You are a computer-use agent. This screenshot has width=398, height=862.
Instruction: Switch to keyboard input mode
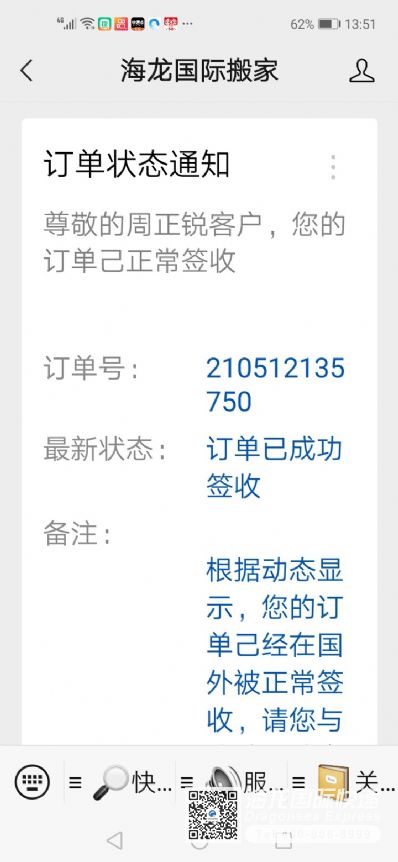(32, 781)
